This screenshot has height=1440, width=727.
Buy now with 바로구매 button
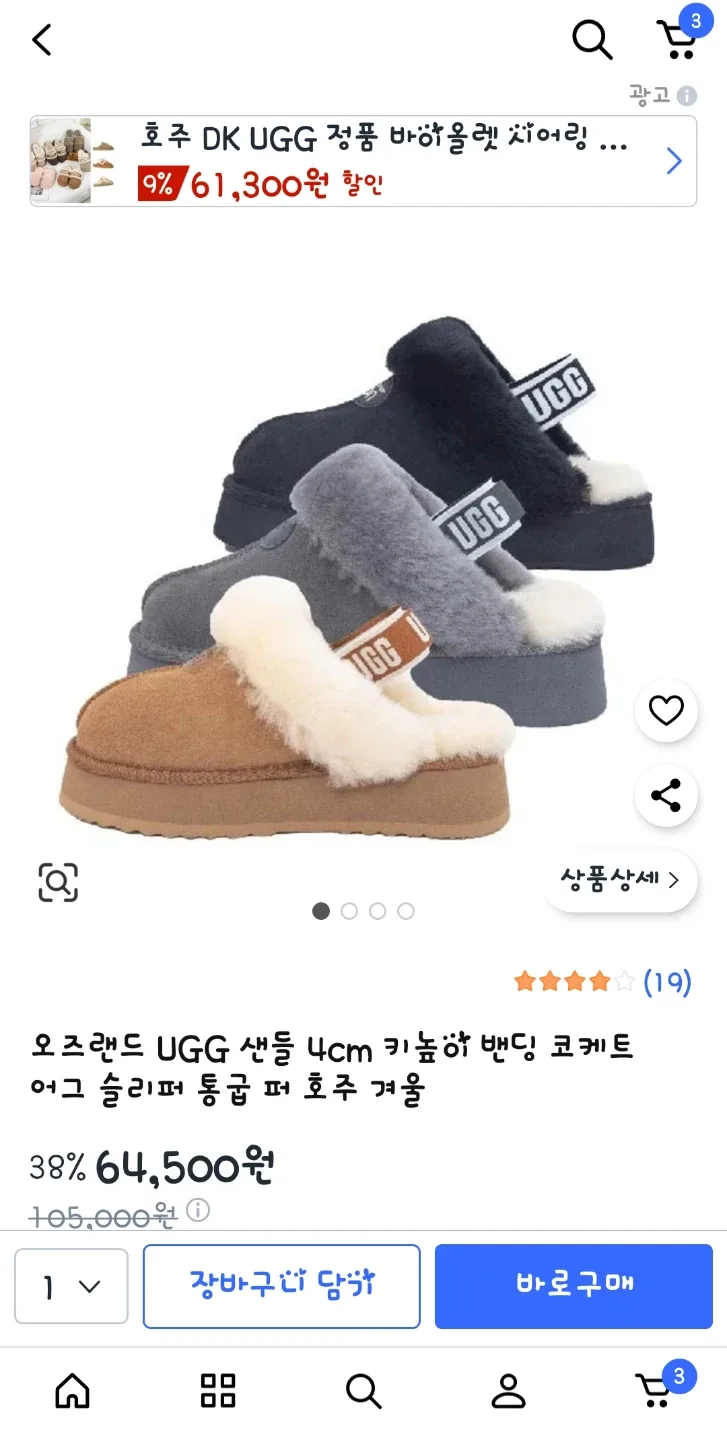[x=574, y=1285]
